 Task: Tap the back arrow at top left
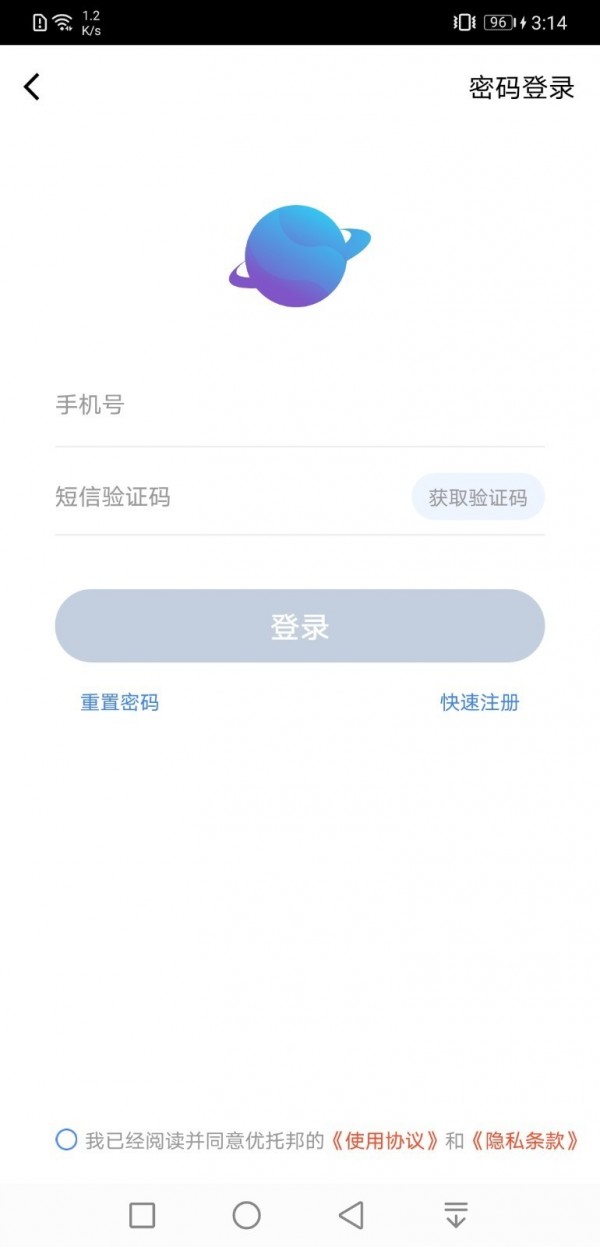(32, 87)
